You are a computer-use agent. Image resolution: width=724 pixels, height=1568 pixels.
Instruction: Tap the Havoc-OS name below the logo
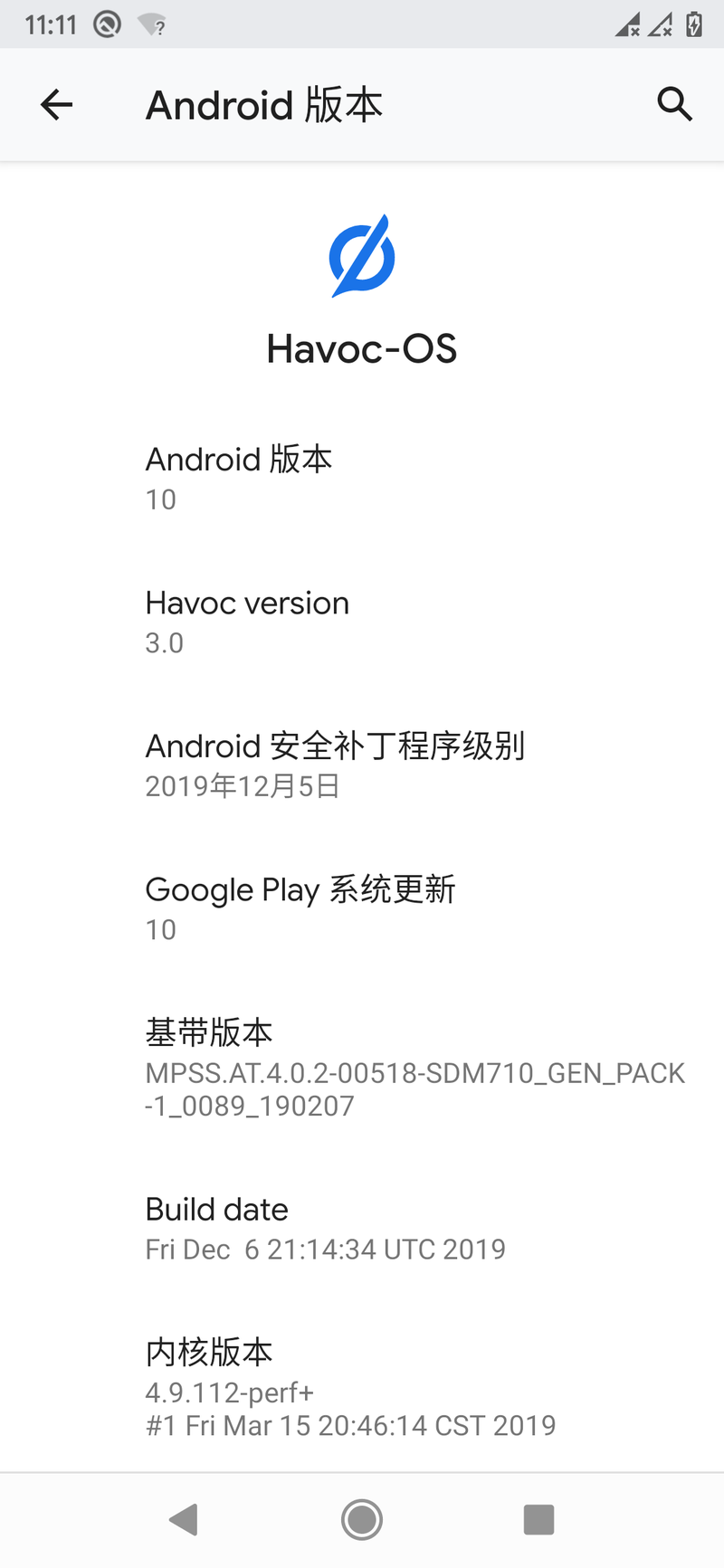coord(361,348)
